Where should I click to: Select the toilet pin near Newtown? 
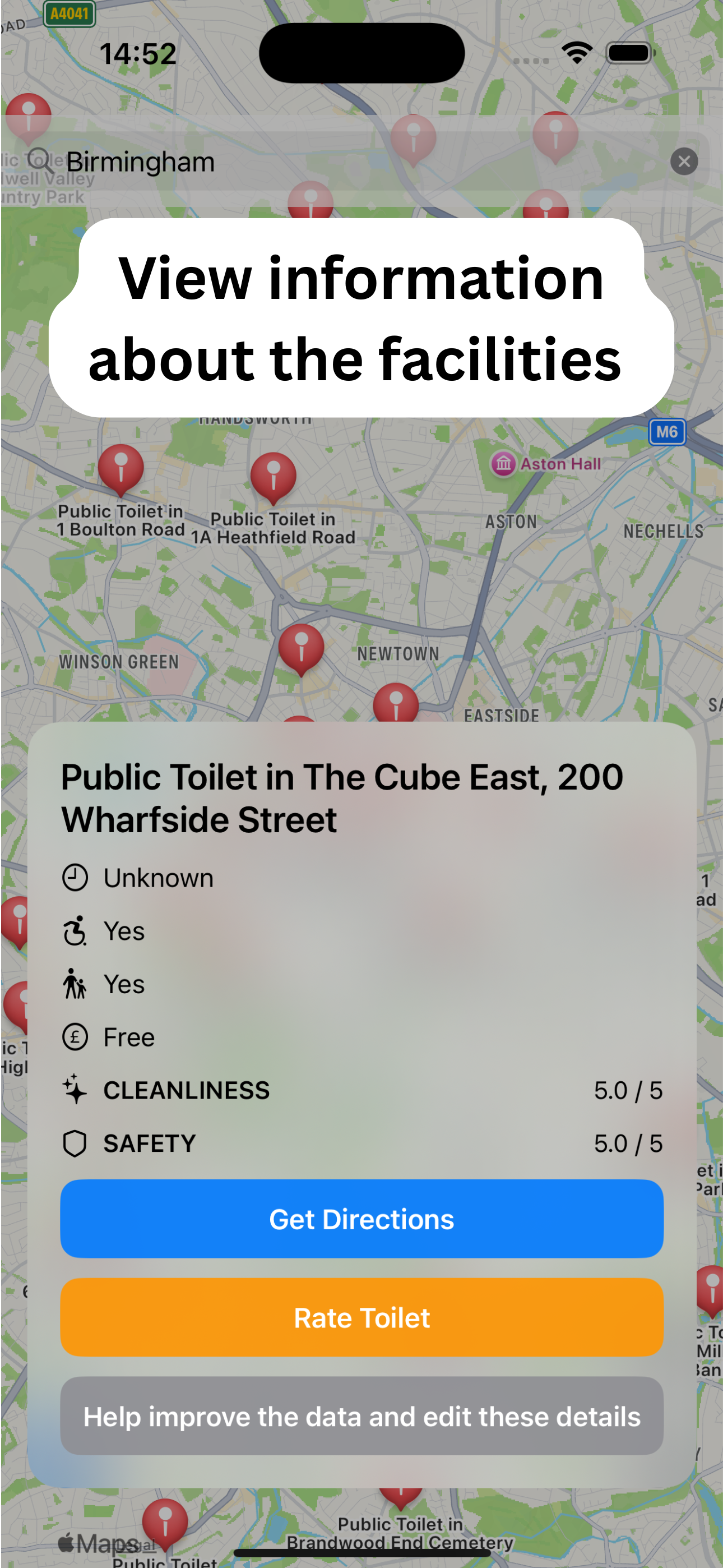300,648
